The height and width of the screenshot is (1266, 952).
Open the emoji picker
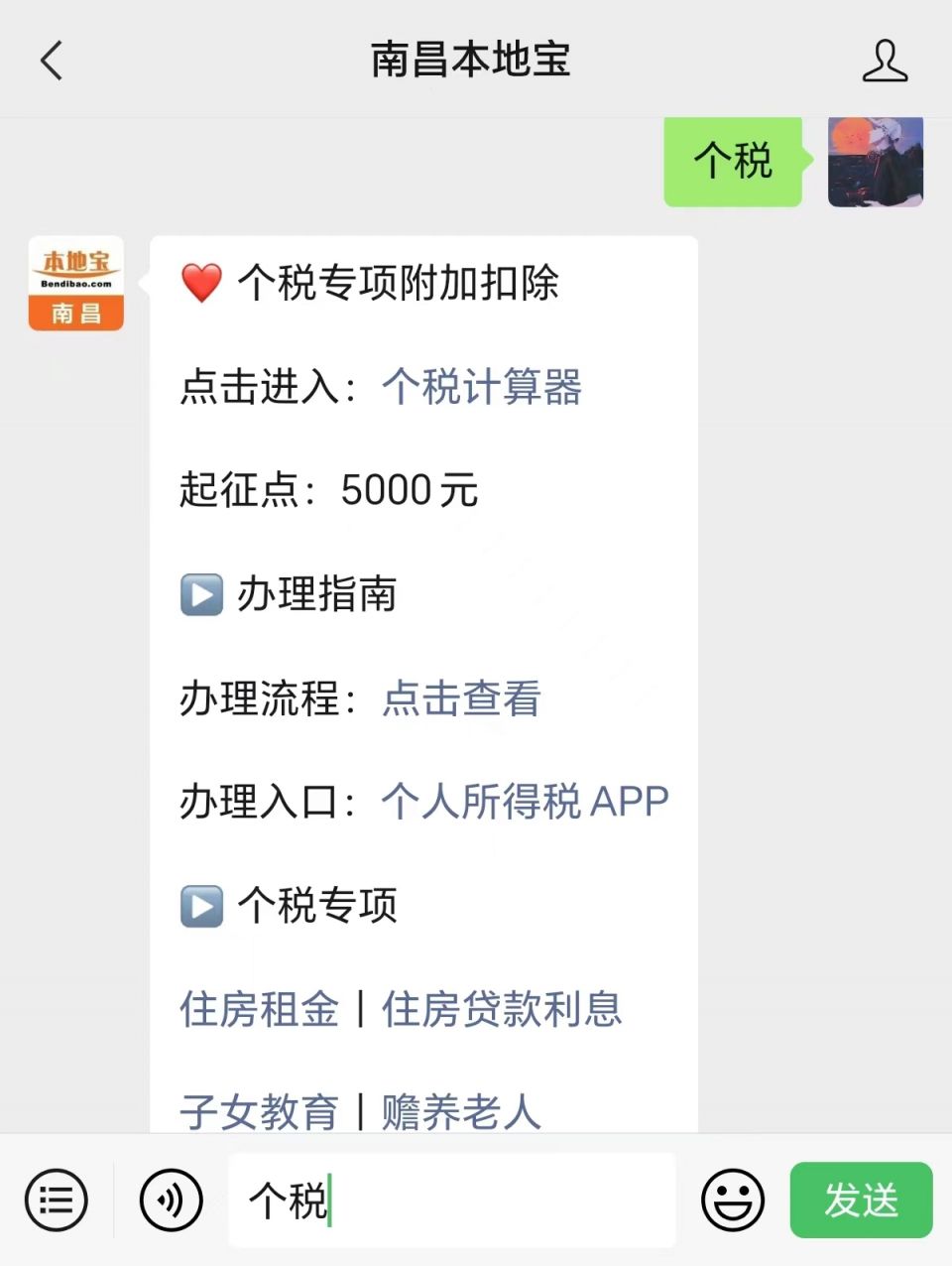coord(733,1201)
